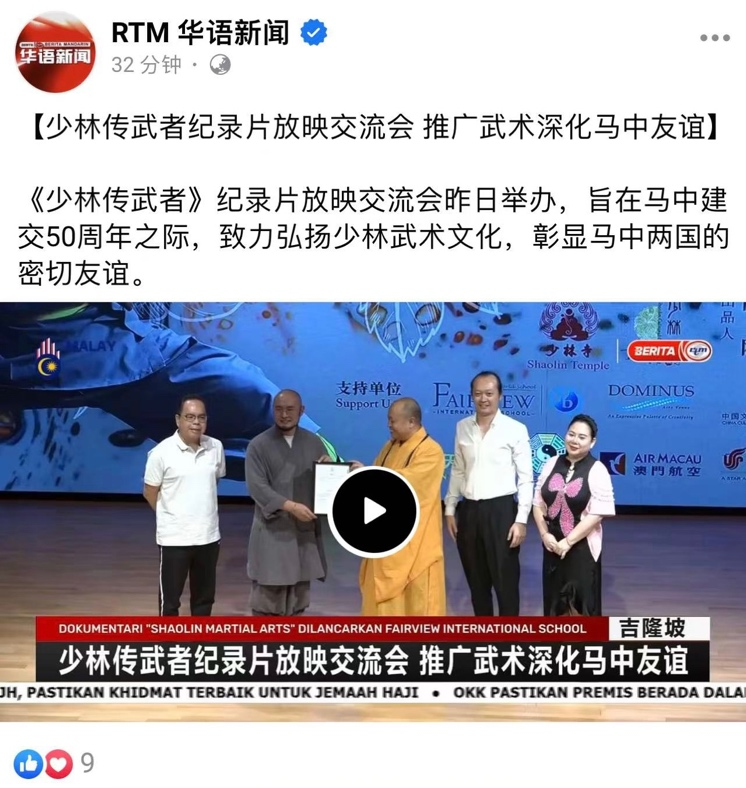Open the three-dot post options menu
Image resolution: width=746 pixels, height=788 pixels.
click(x=714, y=38)
